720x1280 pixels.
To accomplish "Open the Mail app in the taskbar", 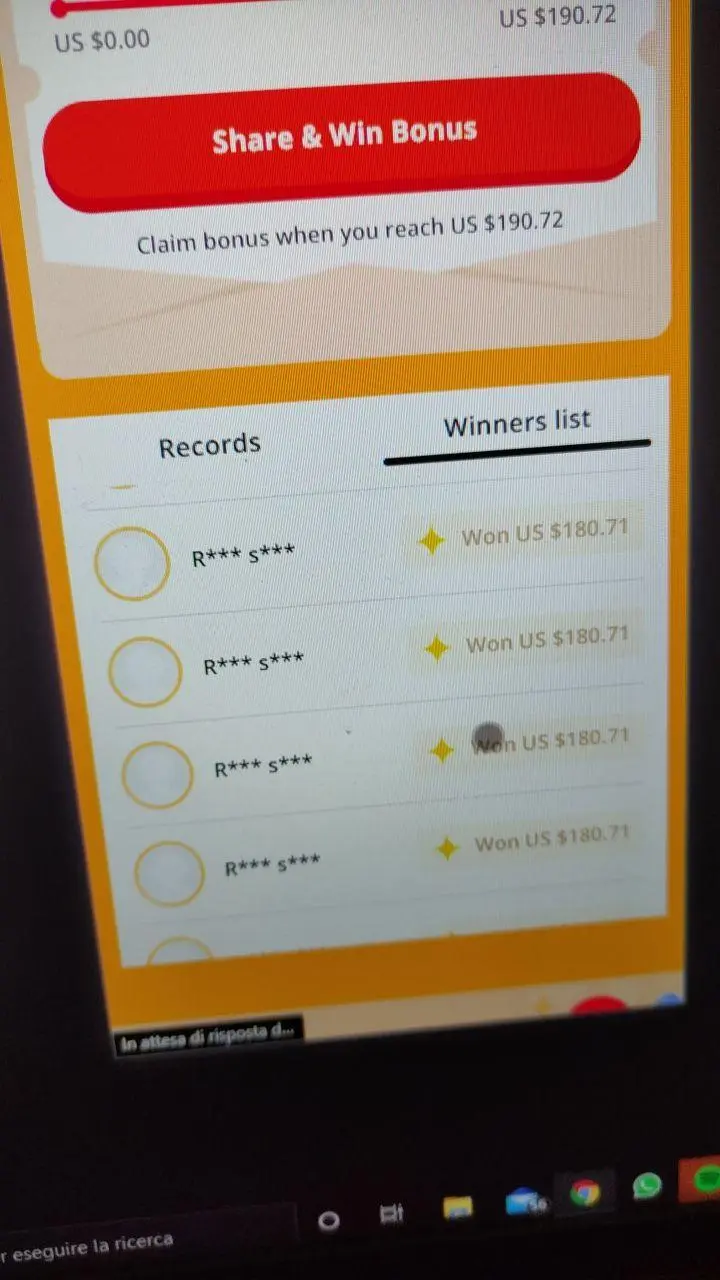I will (x=525, y=1201).
